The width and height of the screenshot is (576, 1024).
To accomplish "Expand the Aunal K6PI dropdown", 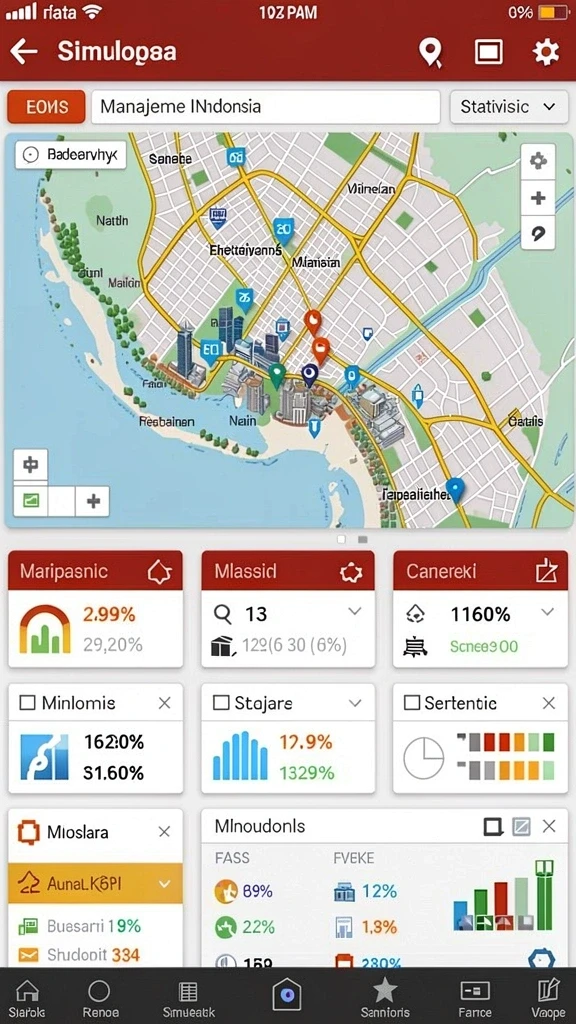I will pos(165,884).
